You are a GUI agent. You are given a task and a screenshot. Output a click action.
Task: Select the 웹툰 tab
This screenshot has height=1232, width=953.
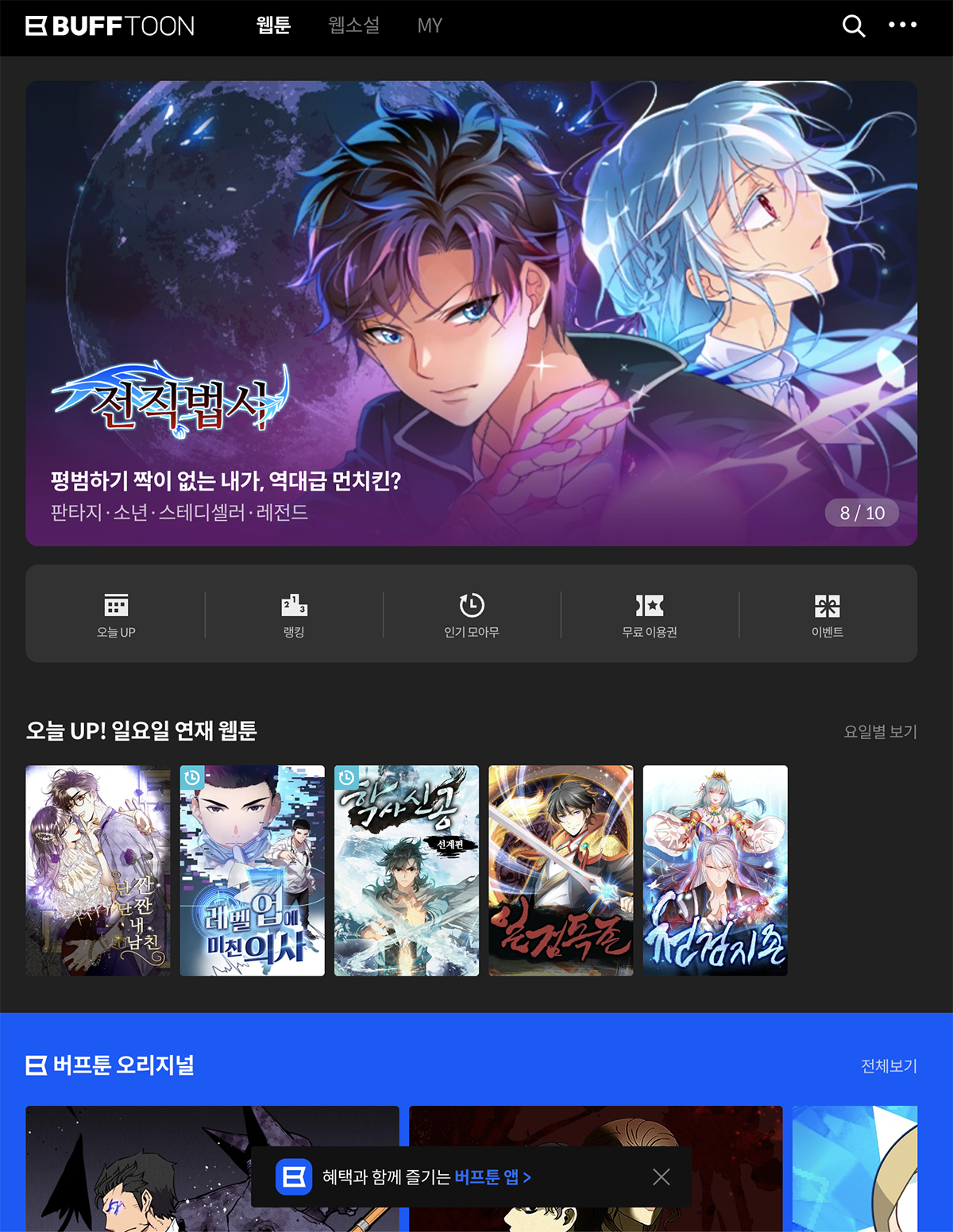tap(273, 25)
